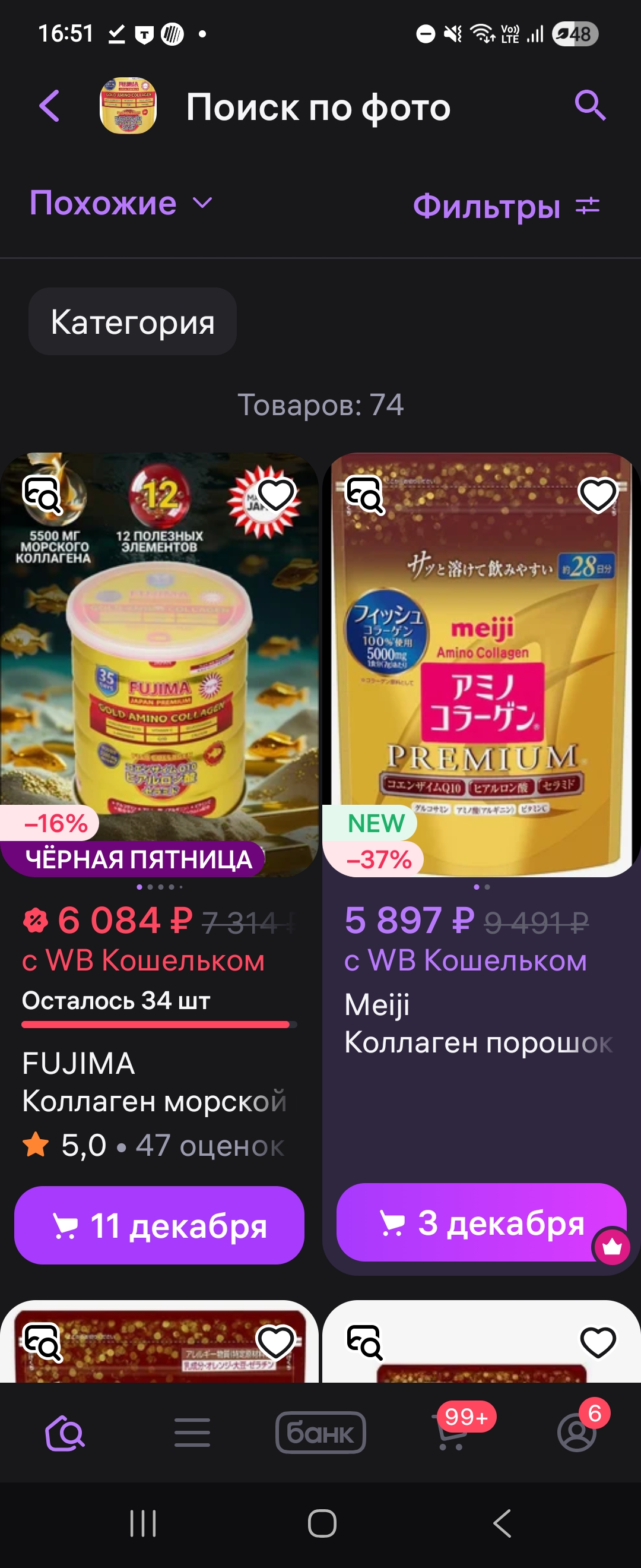
Task: Add to cart with 3 декабря delivery
Action: 480,1222
